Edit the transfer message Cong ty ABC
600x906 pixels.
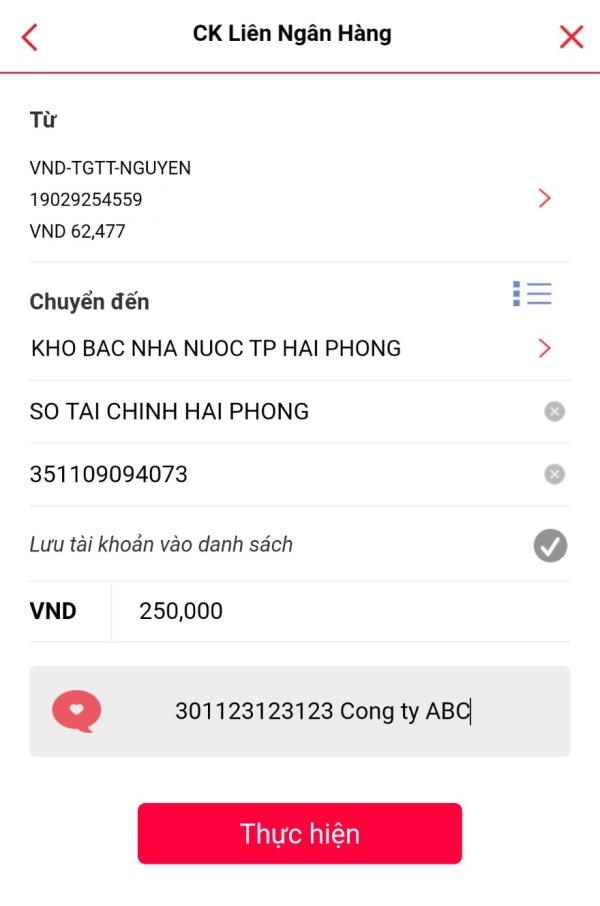[x=322, y=712]
